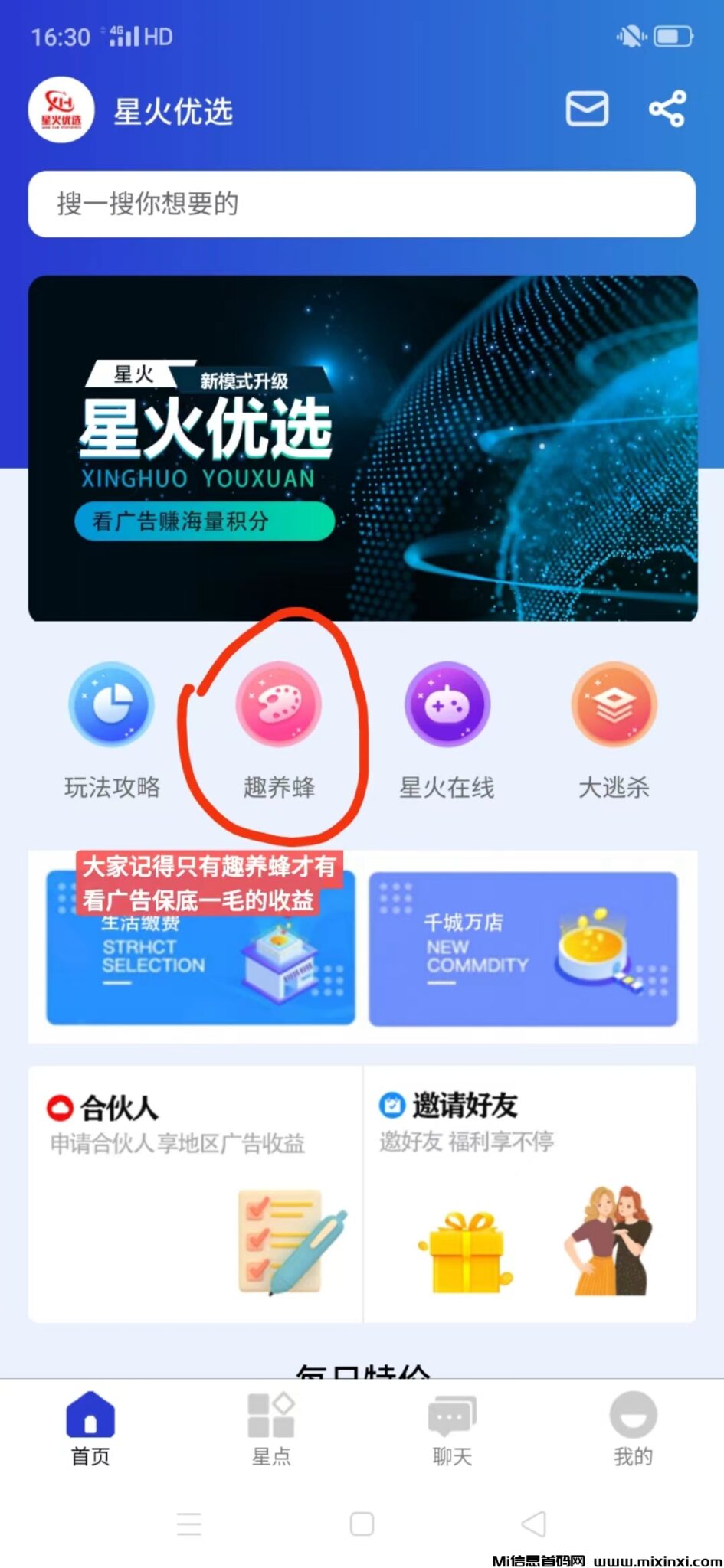Tap the share icon

[667, 109]
